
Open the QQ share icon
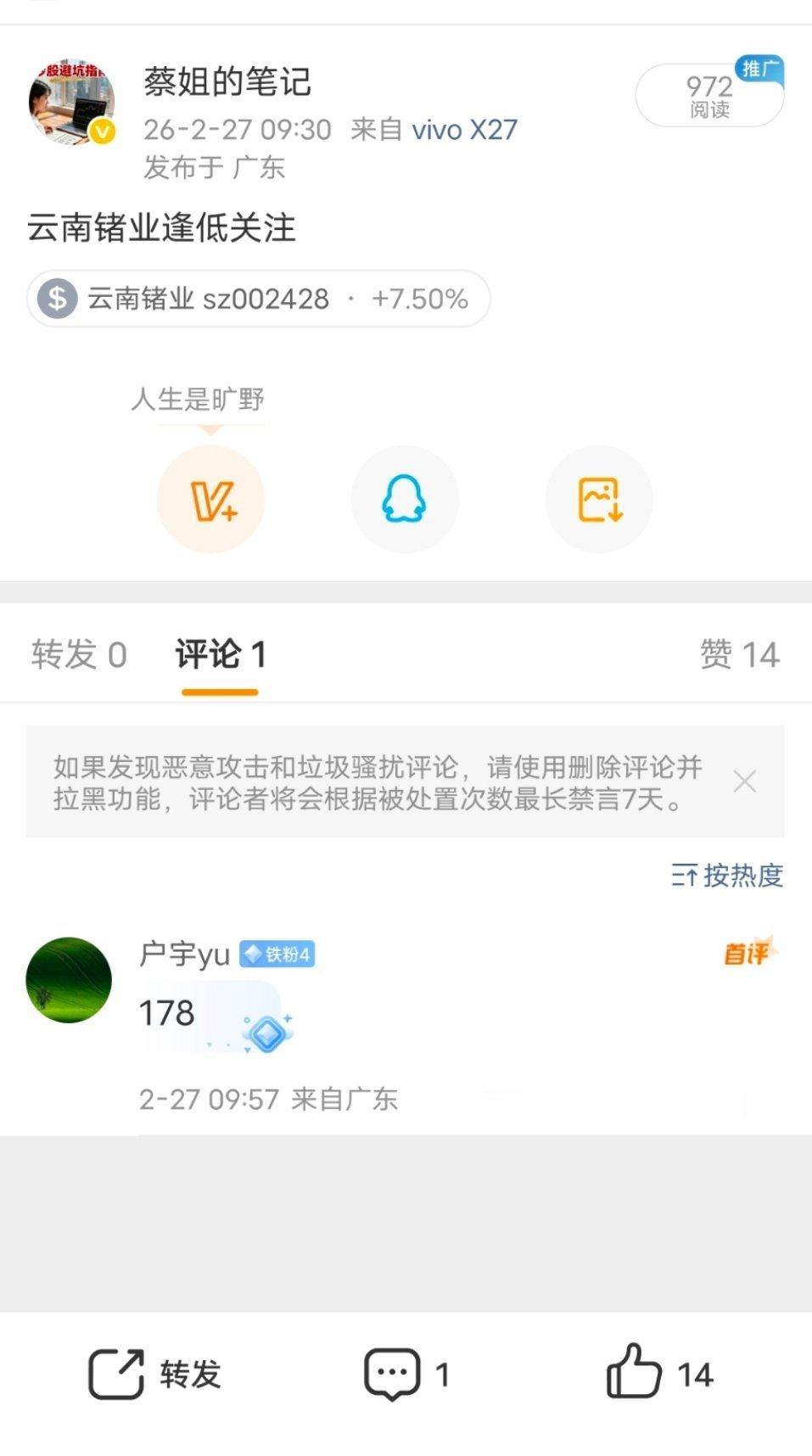pos(405,500)
